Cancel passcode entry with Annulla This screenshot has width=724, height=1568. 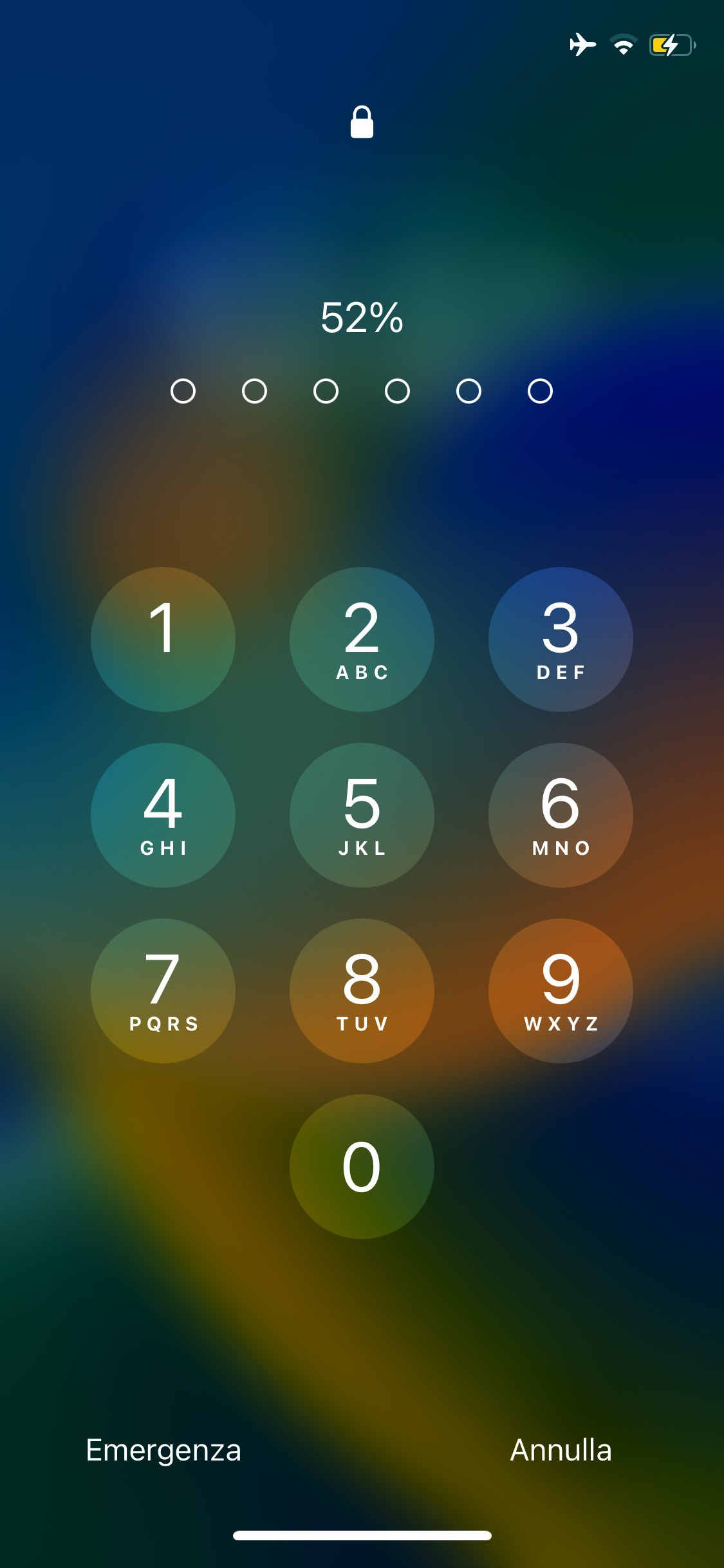pos(561,1450)
